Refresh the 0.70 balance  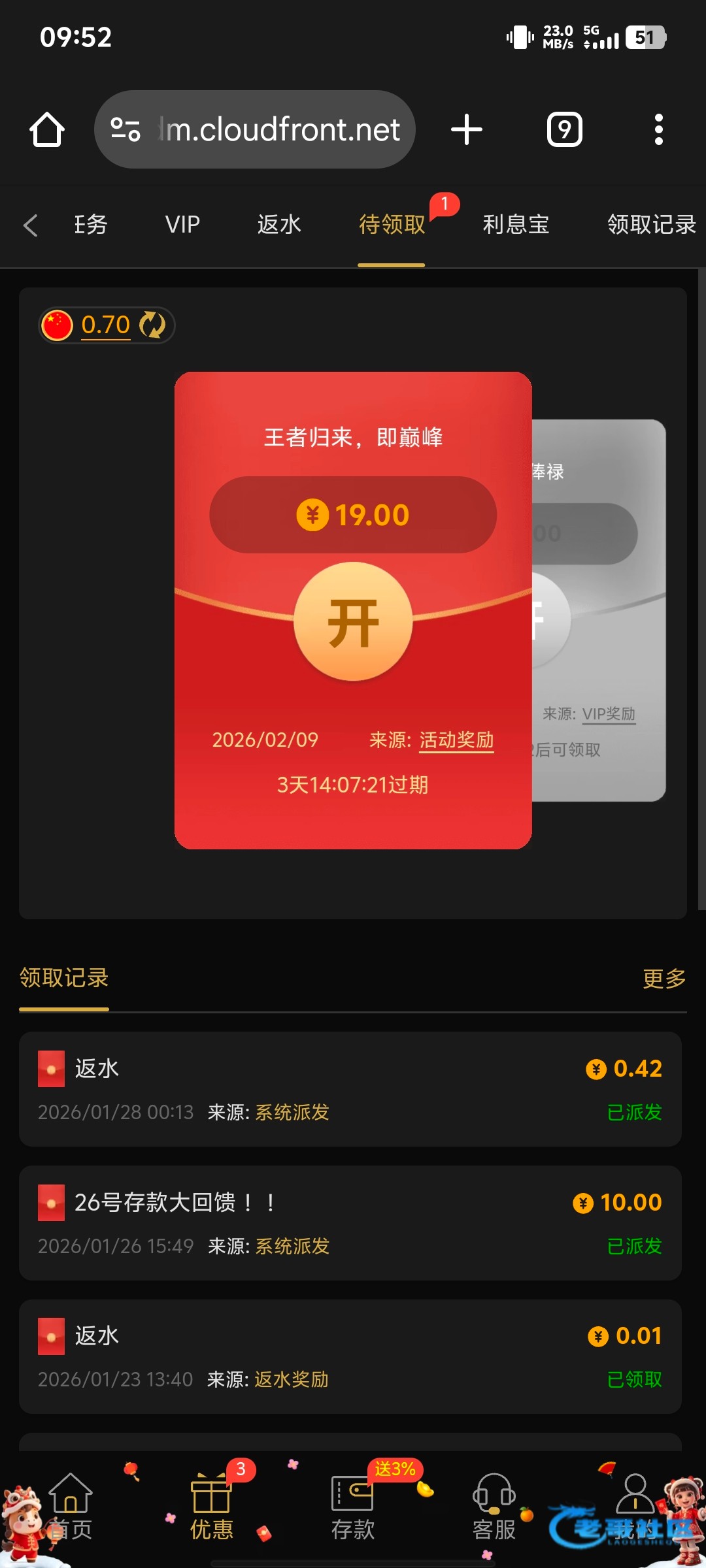tap(153, 325)
